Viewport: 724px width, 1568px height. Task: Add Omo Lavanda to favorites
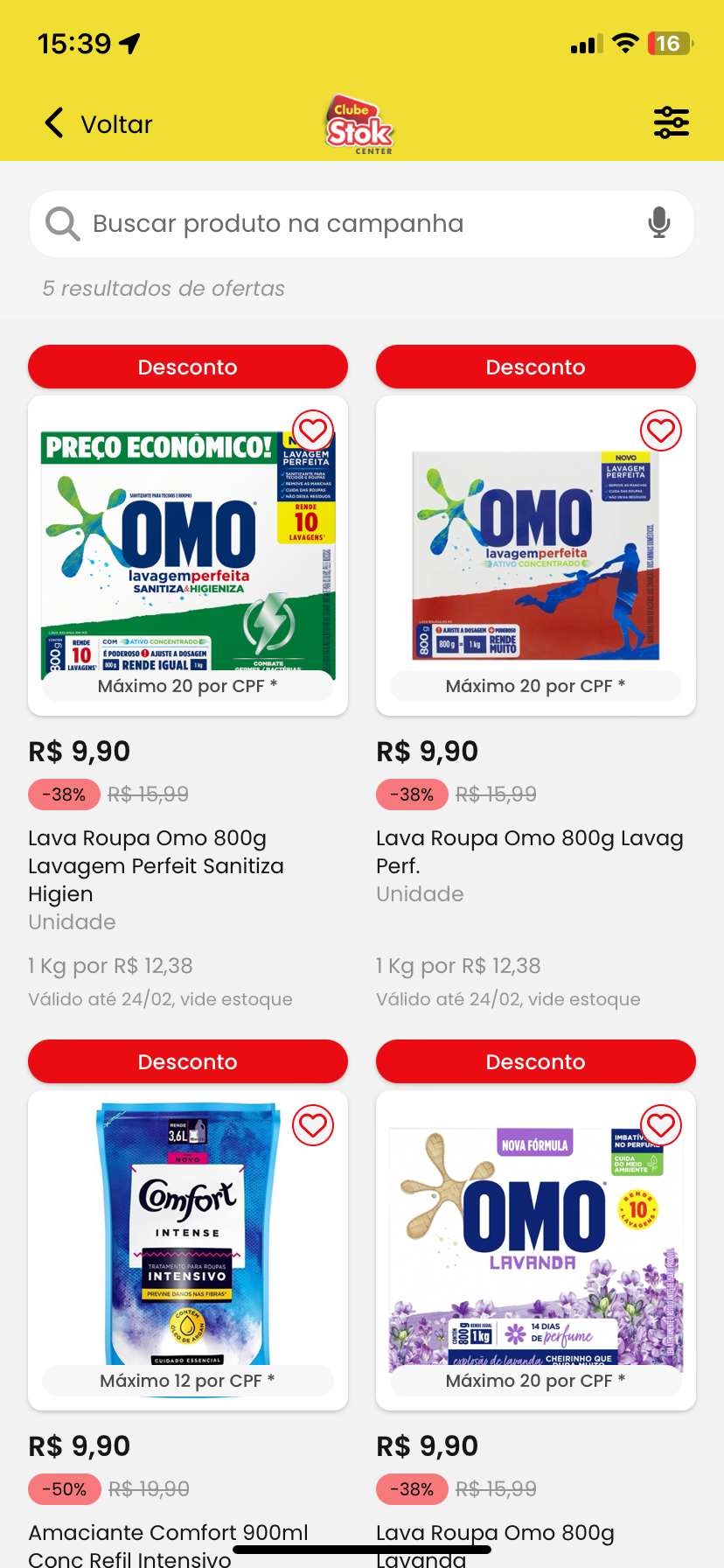[x=661, y=1125]
